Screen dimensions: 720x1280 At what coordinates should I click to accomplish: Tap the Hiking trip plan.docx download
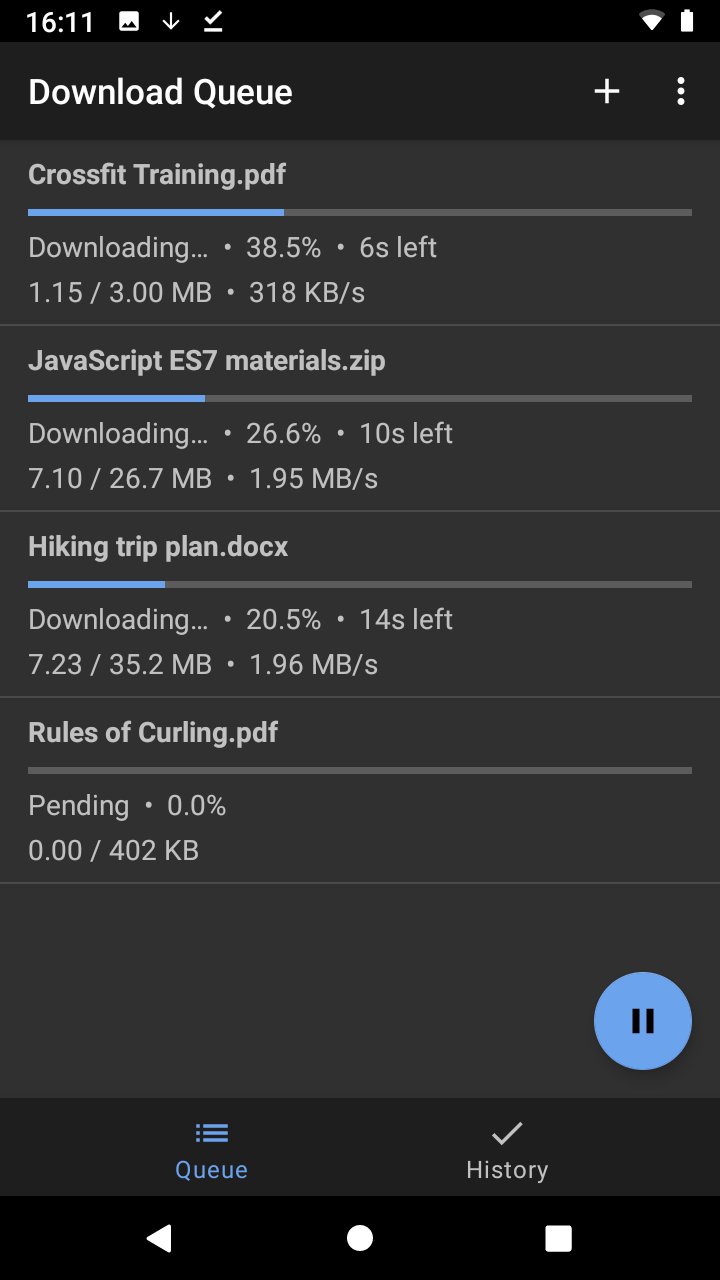coord(360,605)
